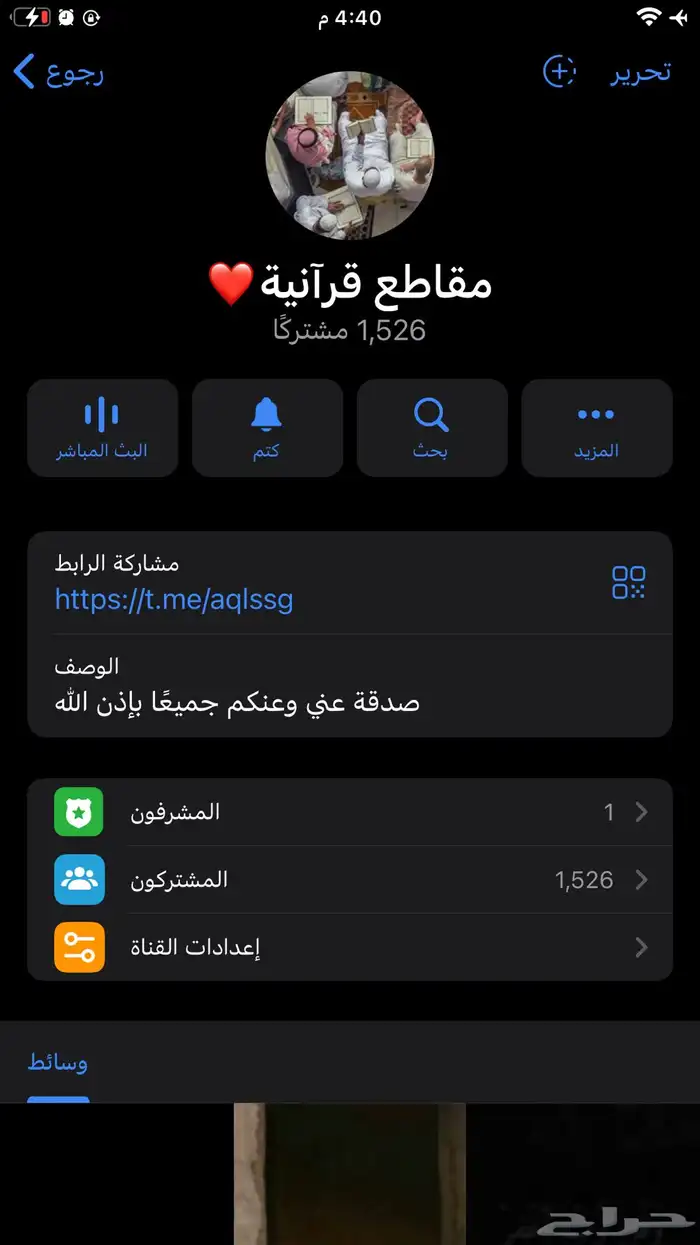
Task: View the المشتركون subscribers list
Action: tap(350, 880)
